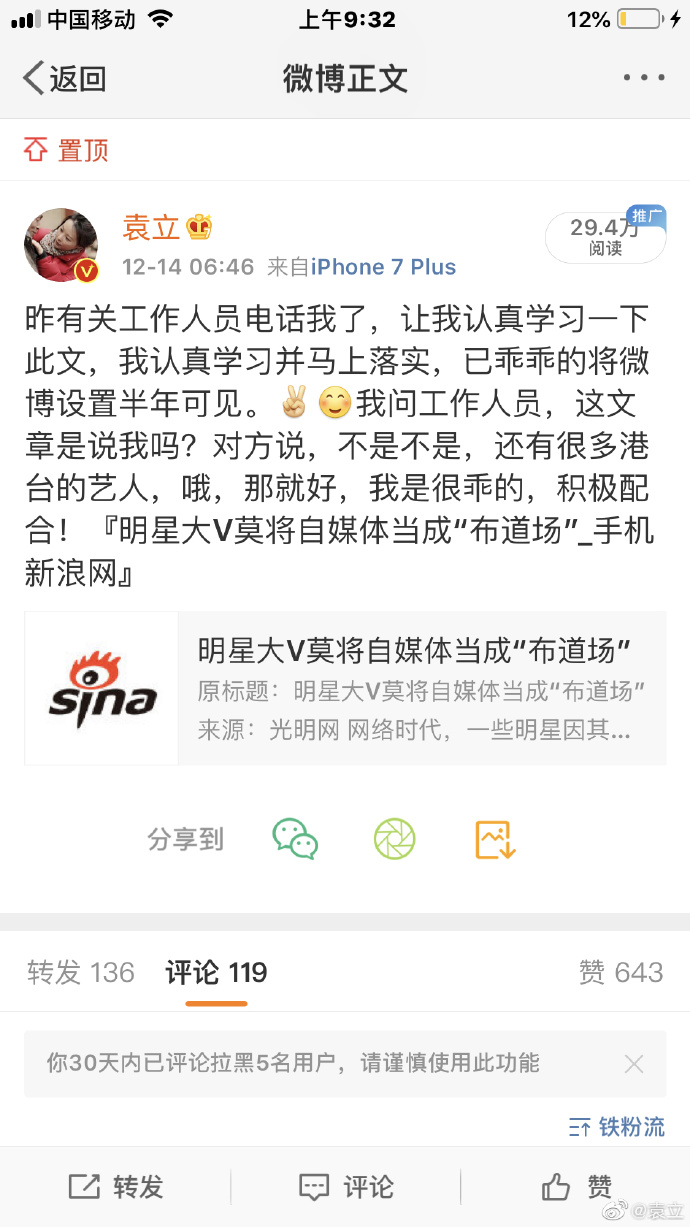
Task: Share the post to WeChat
Action: pos(295,839)
